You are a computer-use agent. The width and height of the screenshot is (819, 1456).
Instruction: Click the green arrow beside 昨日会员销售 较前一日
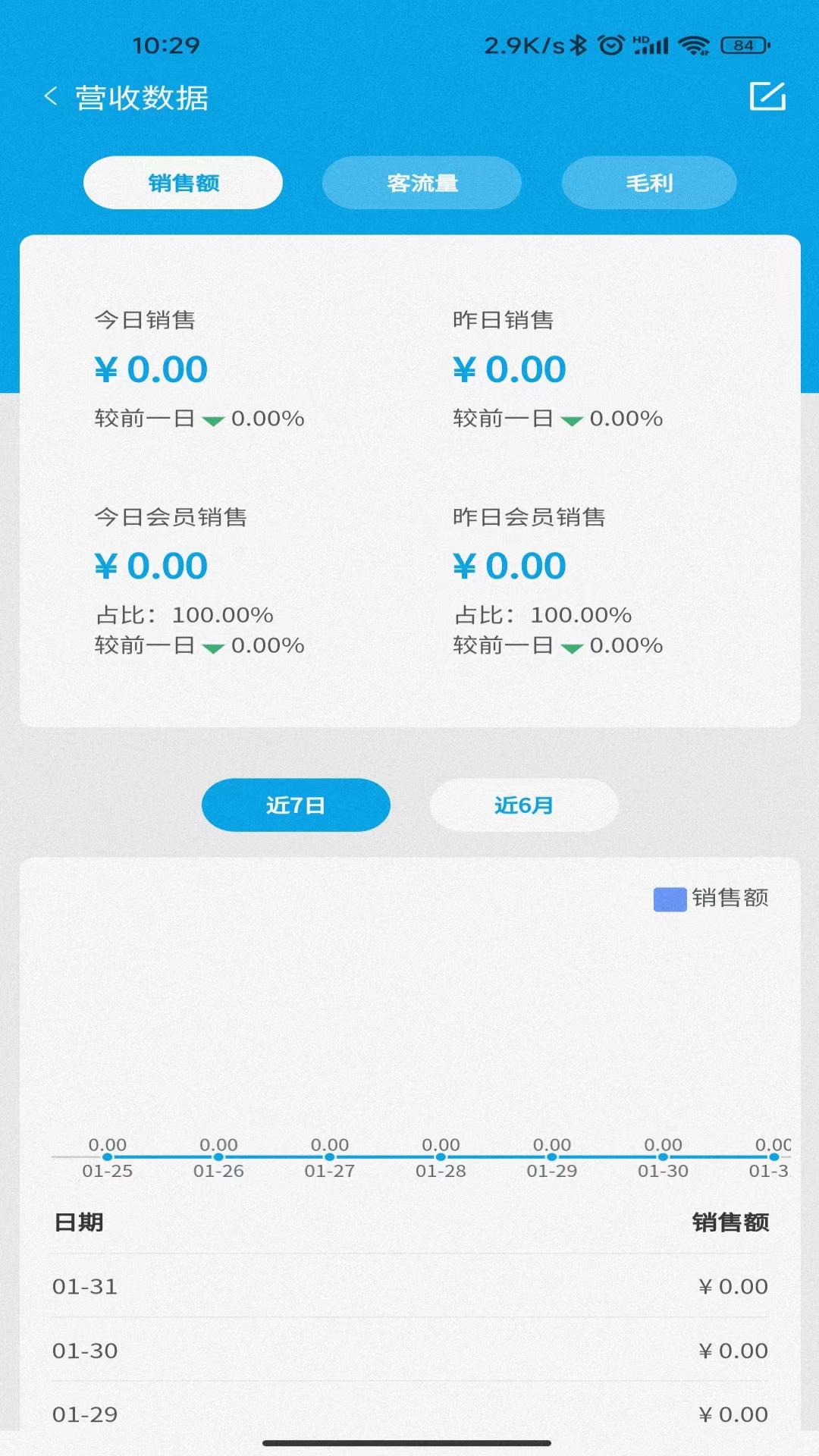click(572, 646)
